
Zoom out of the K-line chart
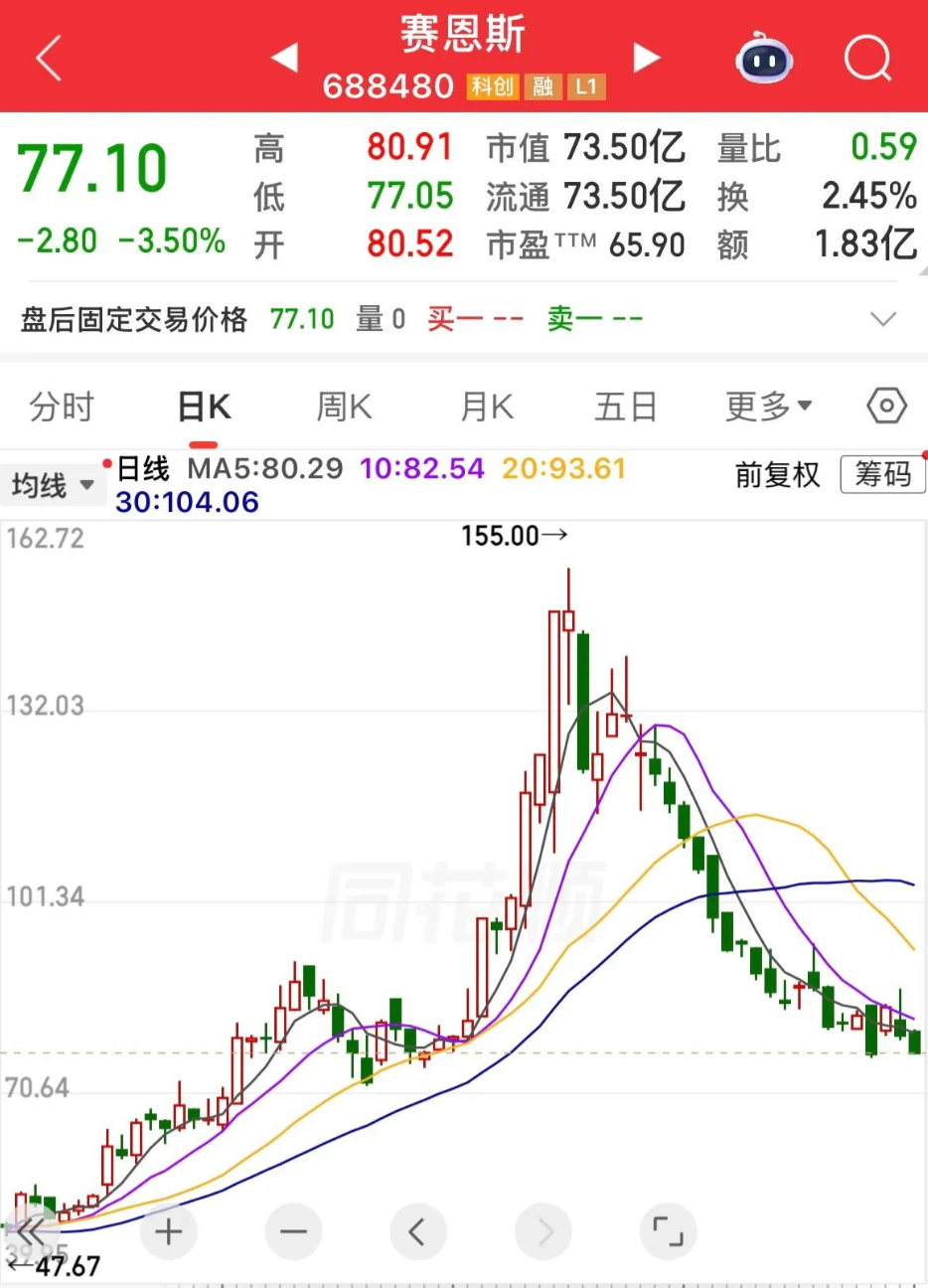click(x=293, y=1230)
